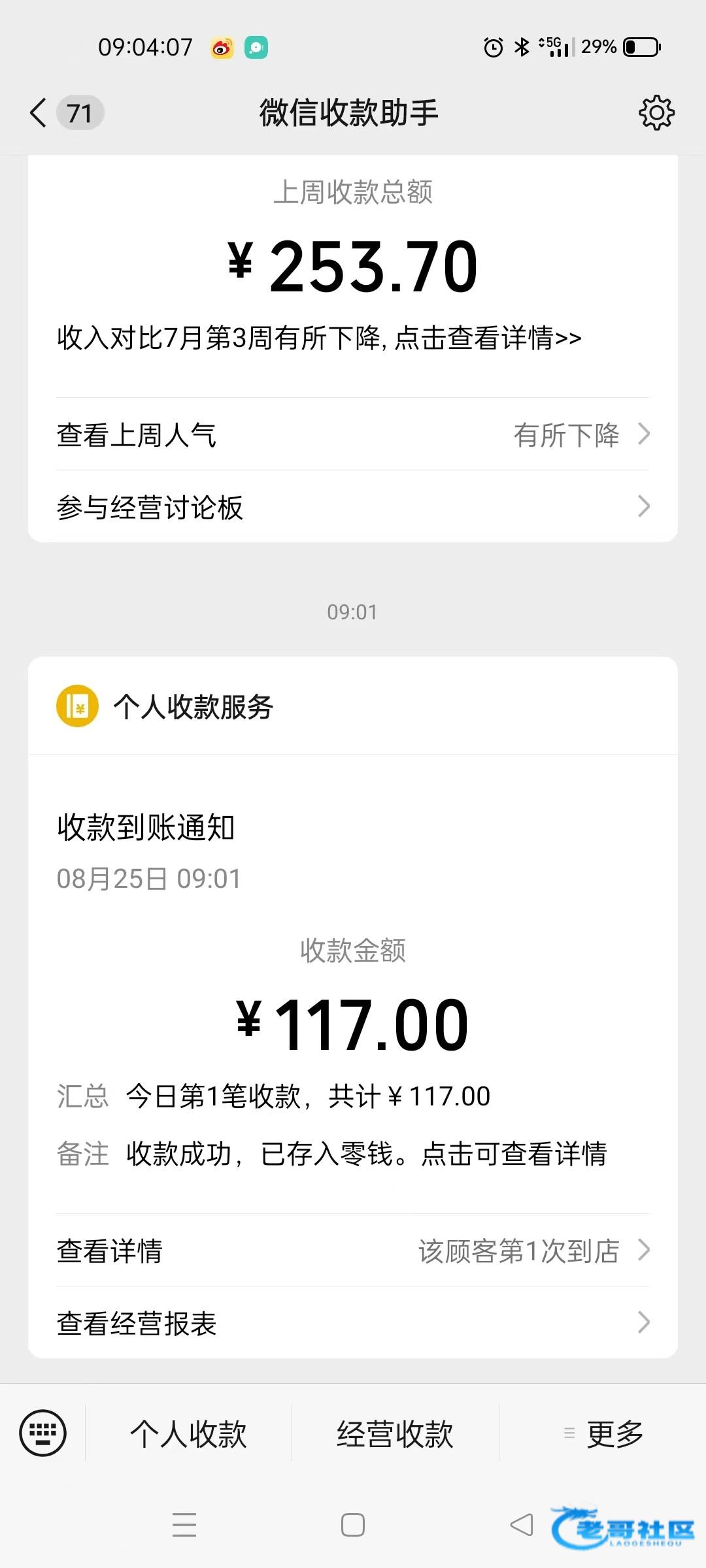Open the settings gear icon

(656, 113)
